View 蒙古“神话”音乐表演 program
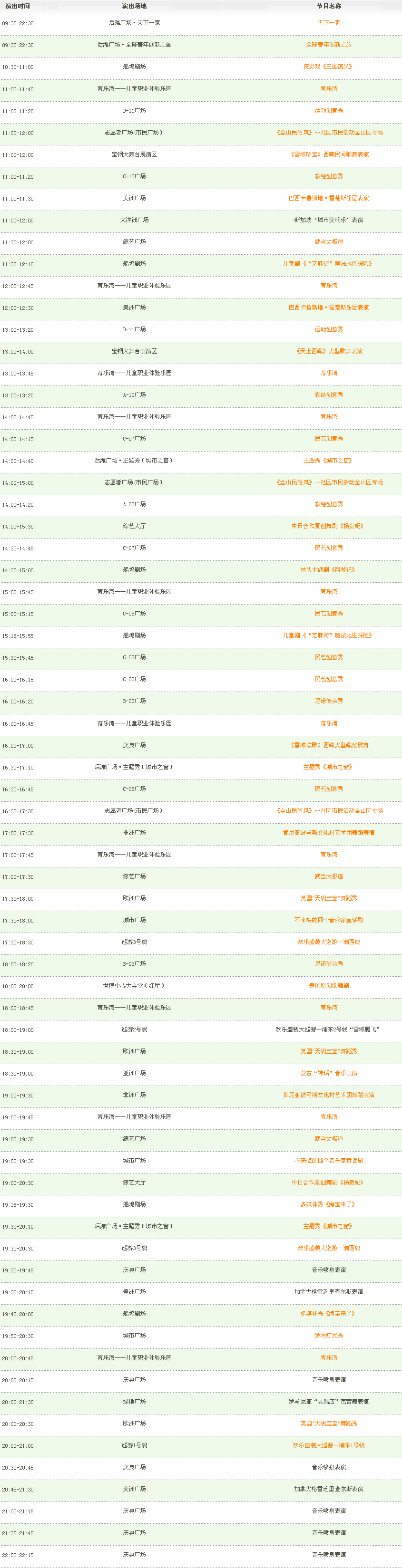This screenshot has width=402, height=1568. point(328,1073)
